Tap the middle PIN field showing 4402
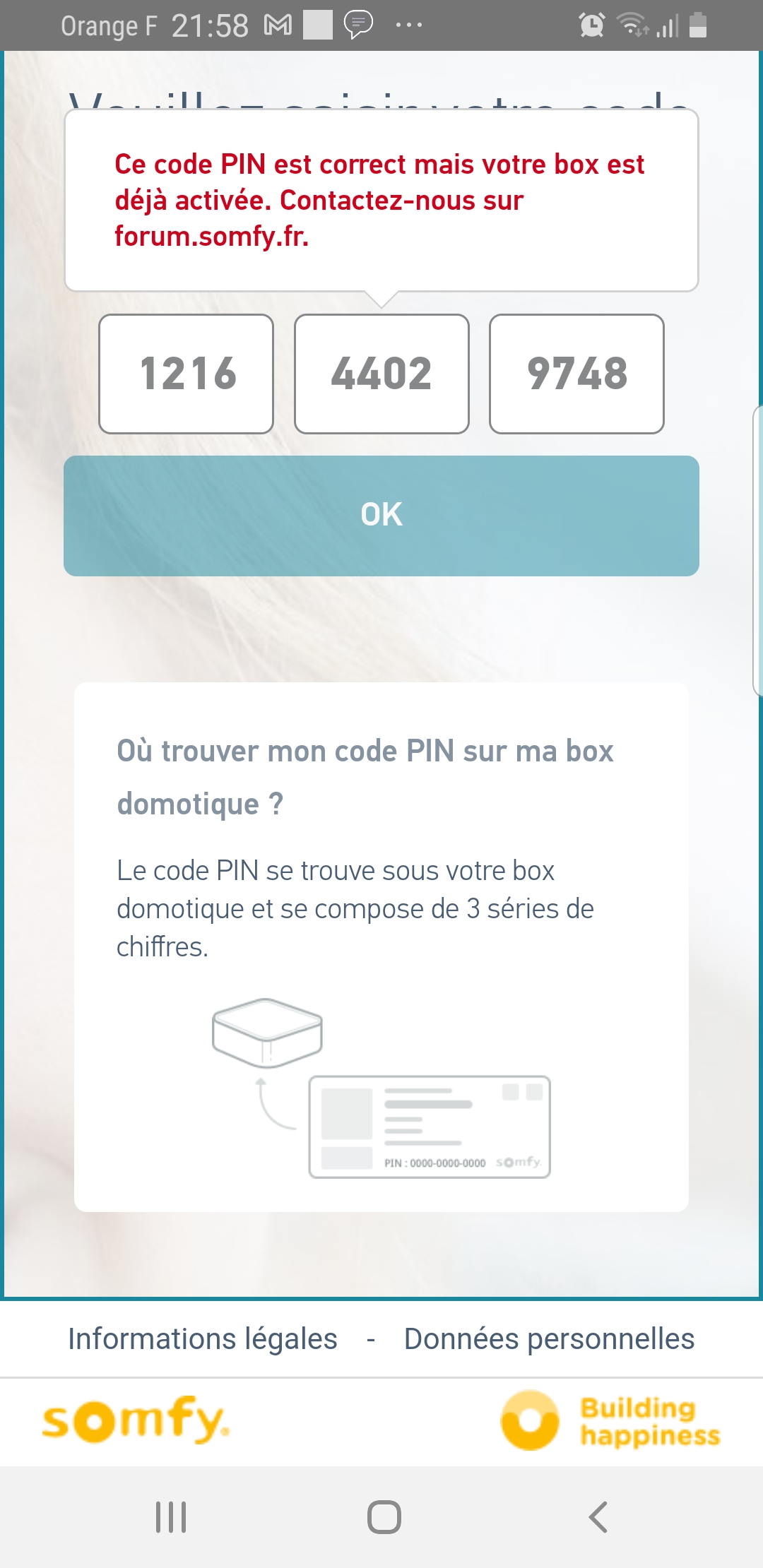 tap(381, 374)
